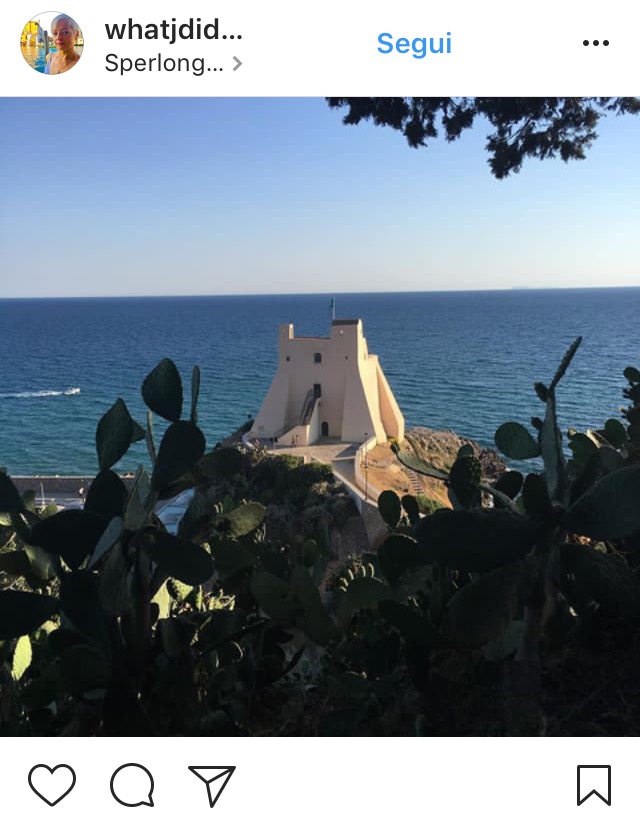Open the three-dot overflow menu

596,43
